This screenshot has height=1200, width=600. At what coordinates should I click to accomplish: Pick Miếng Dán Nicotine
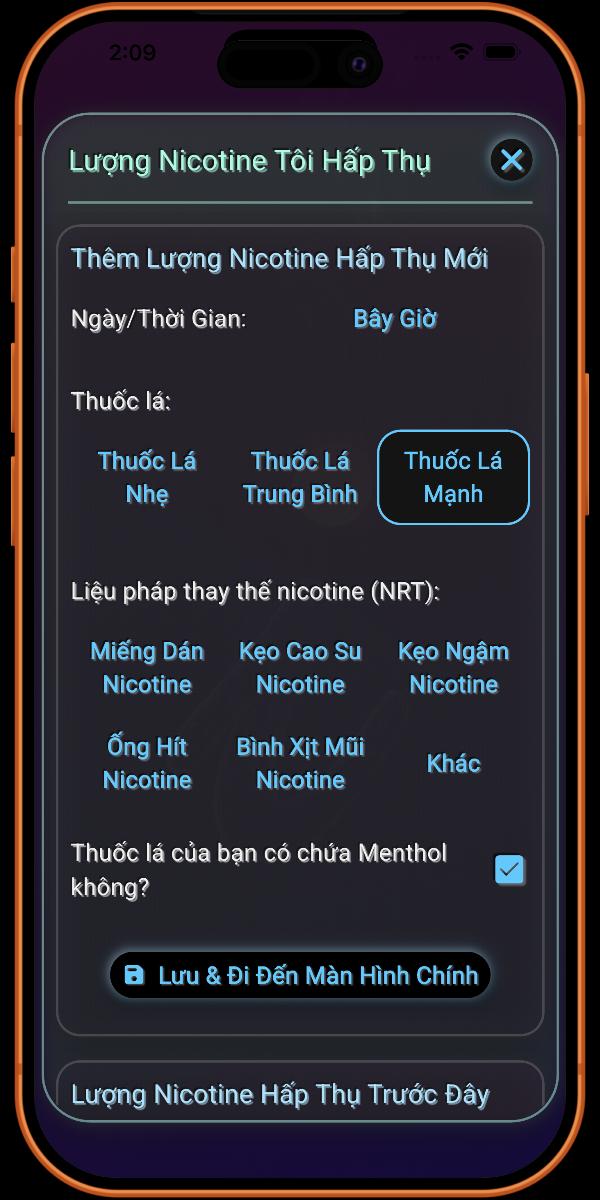click(147, 668)
